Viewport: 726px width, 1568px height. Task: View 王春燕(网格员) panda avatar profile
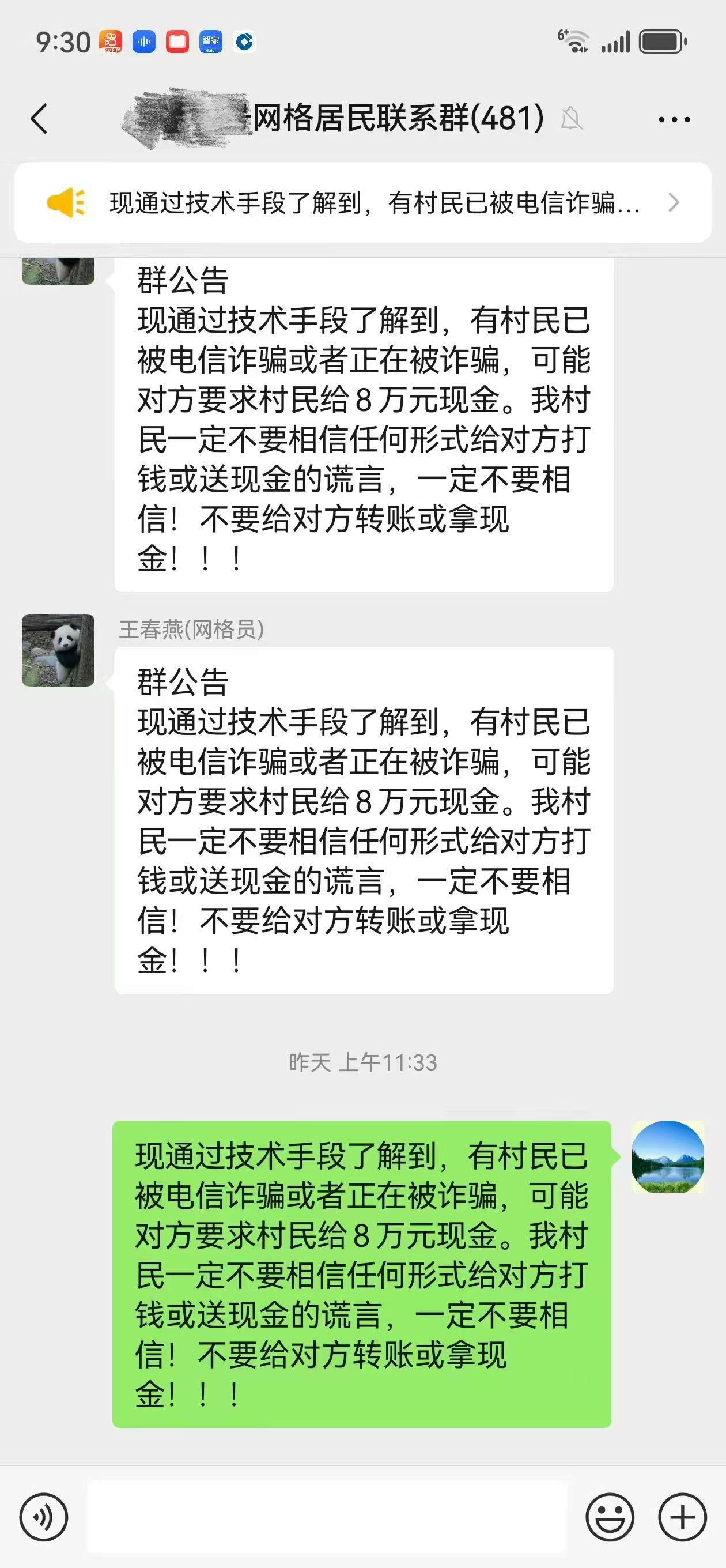(x=58, y=650)
